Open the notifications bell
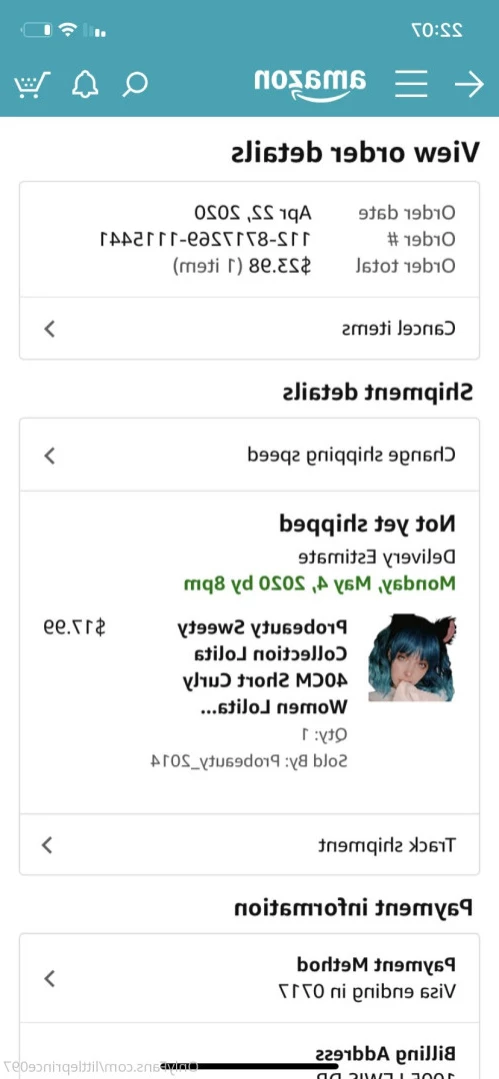This screenshot has height=1079, width=499. 85,84
